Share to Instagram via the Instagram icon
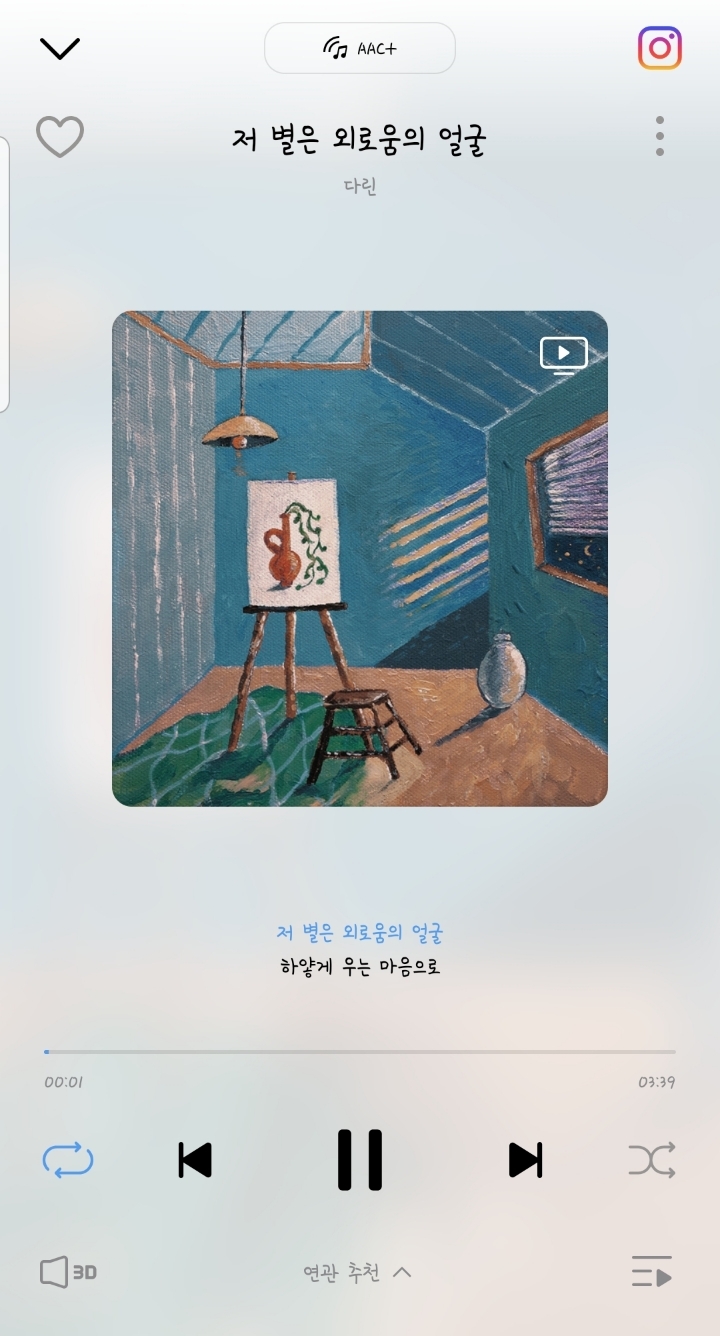Image resolution: width=720 pixels, height=1336 pixels. 660,48
